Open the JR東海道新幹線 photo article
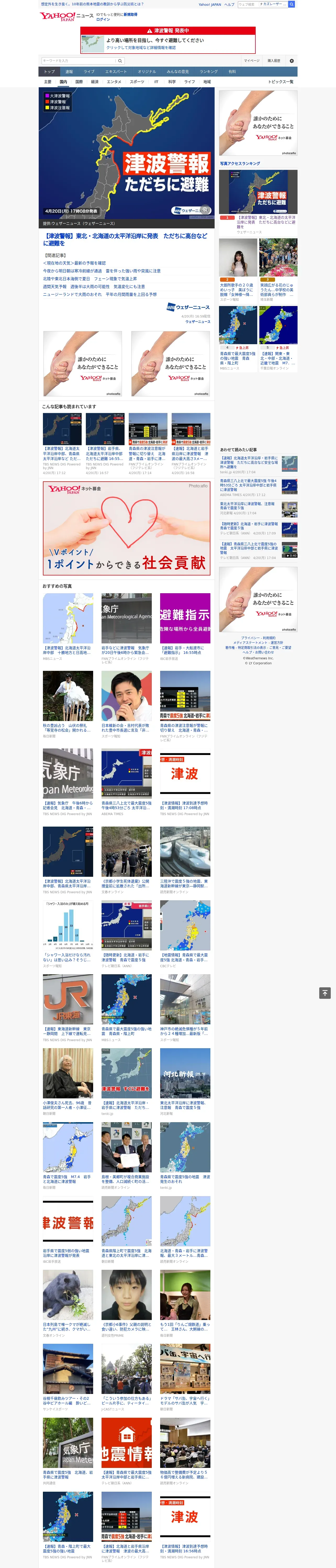Viewport: 336px width, 1568px height. pyautogui.click(x=68, y=1008)
